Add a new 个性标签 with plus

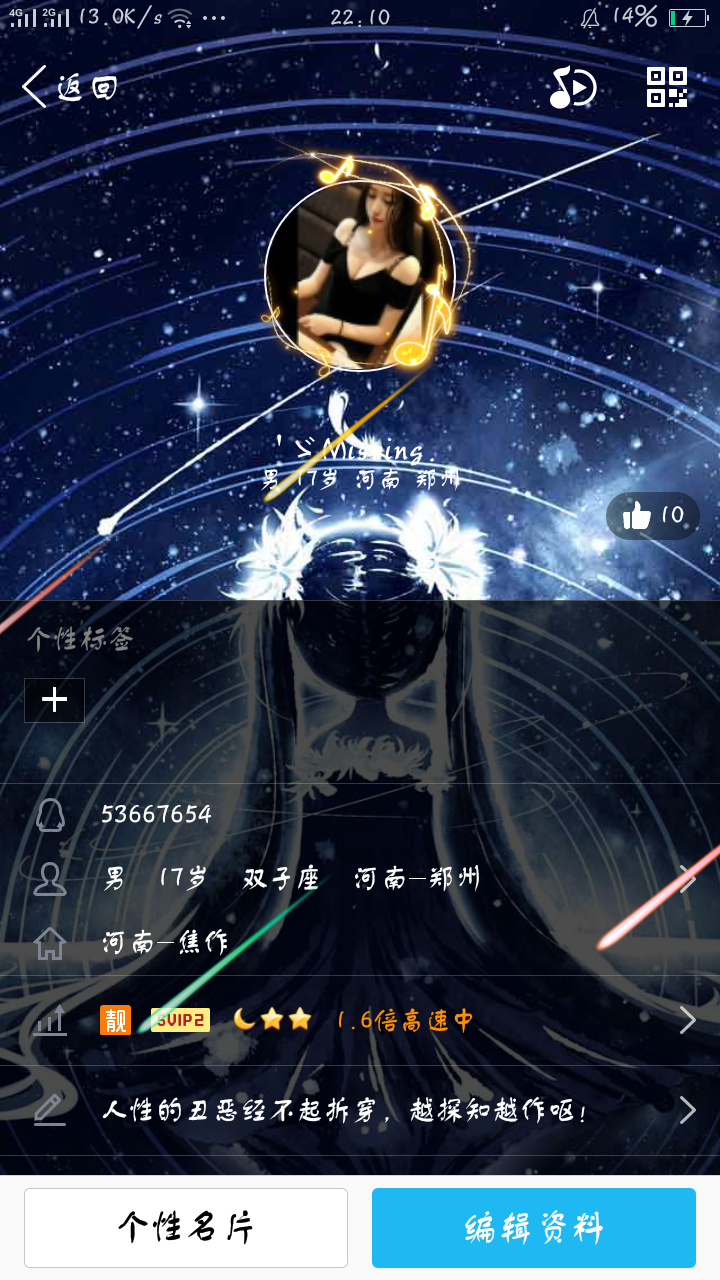pyautogui.click(x=54, y=700)
